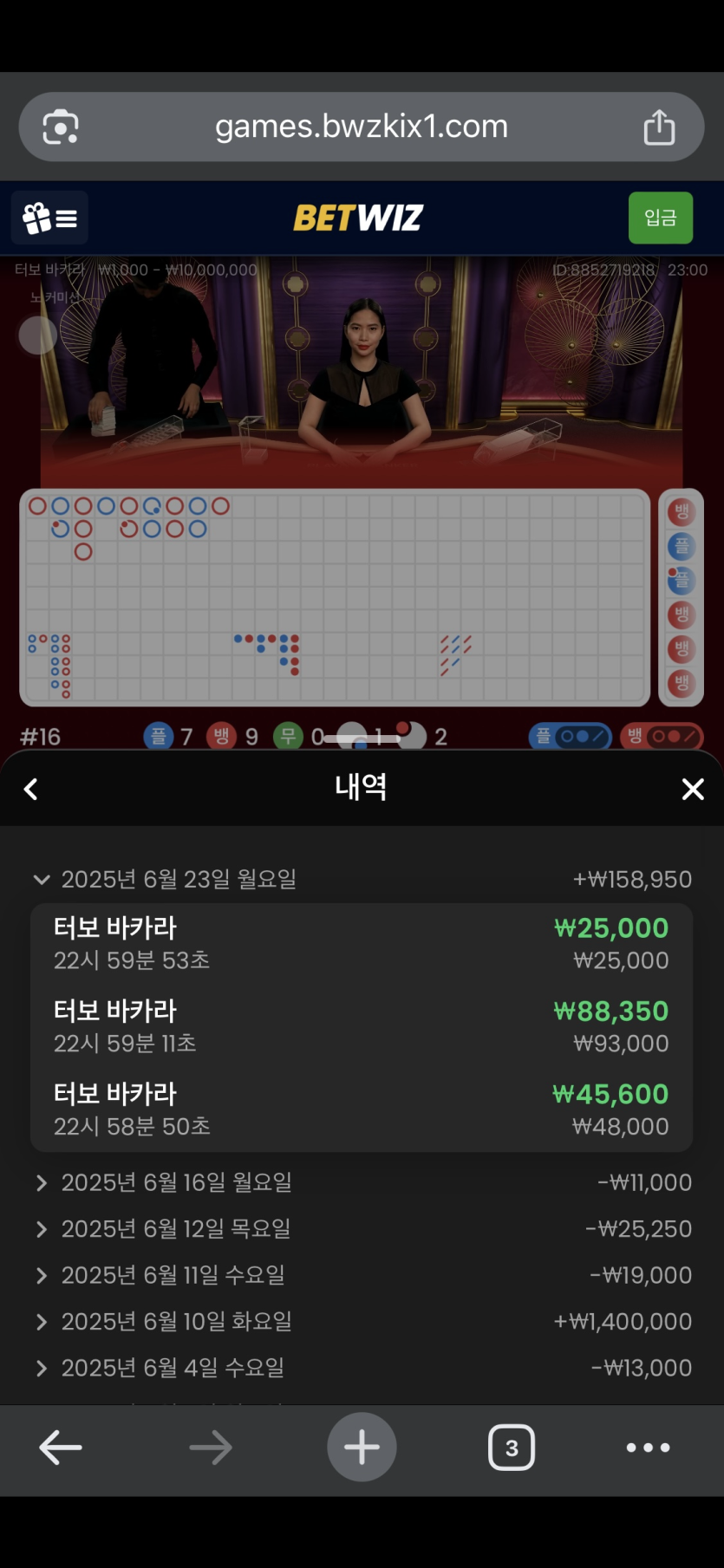Open a new browser tab

tap(362, 1448)
